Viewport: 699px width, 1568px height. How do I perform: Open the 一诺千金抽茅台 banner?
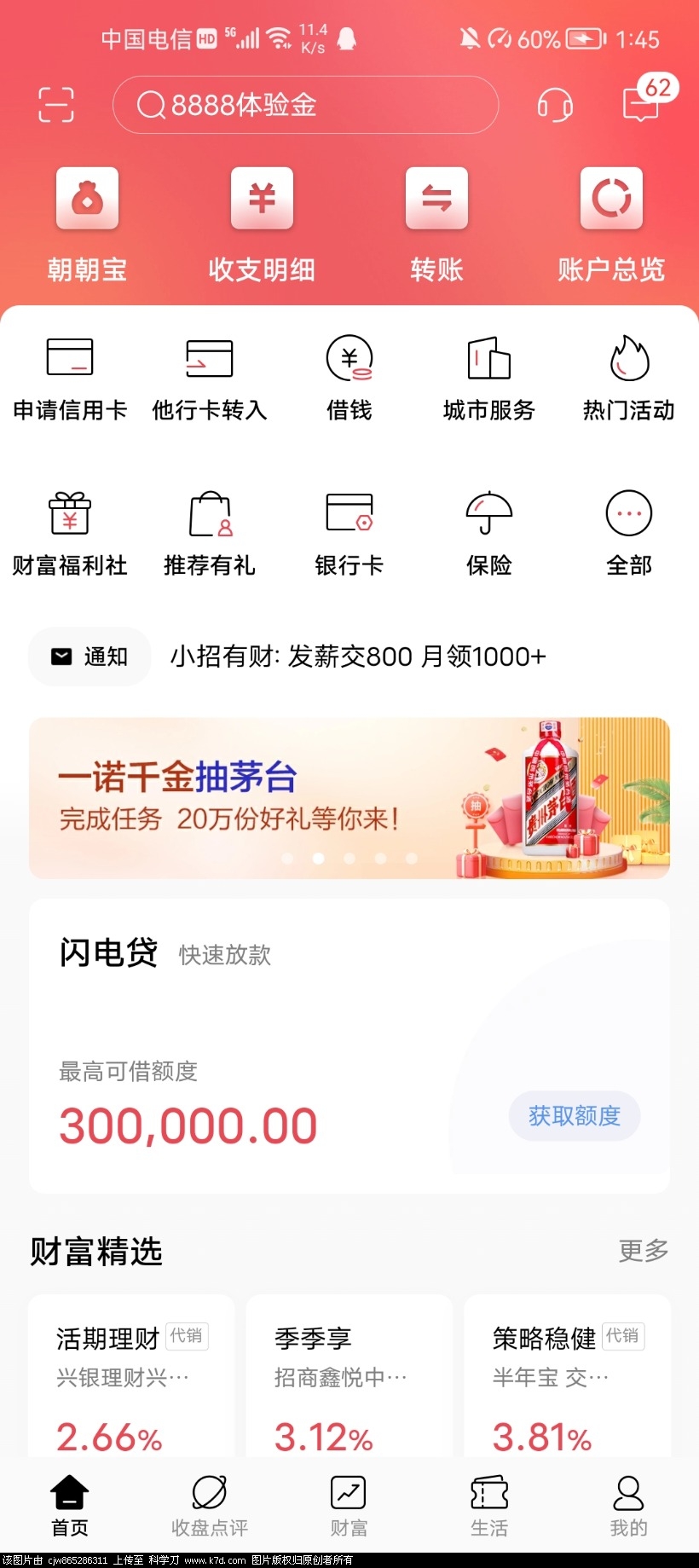349,797
